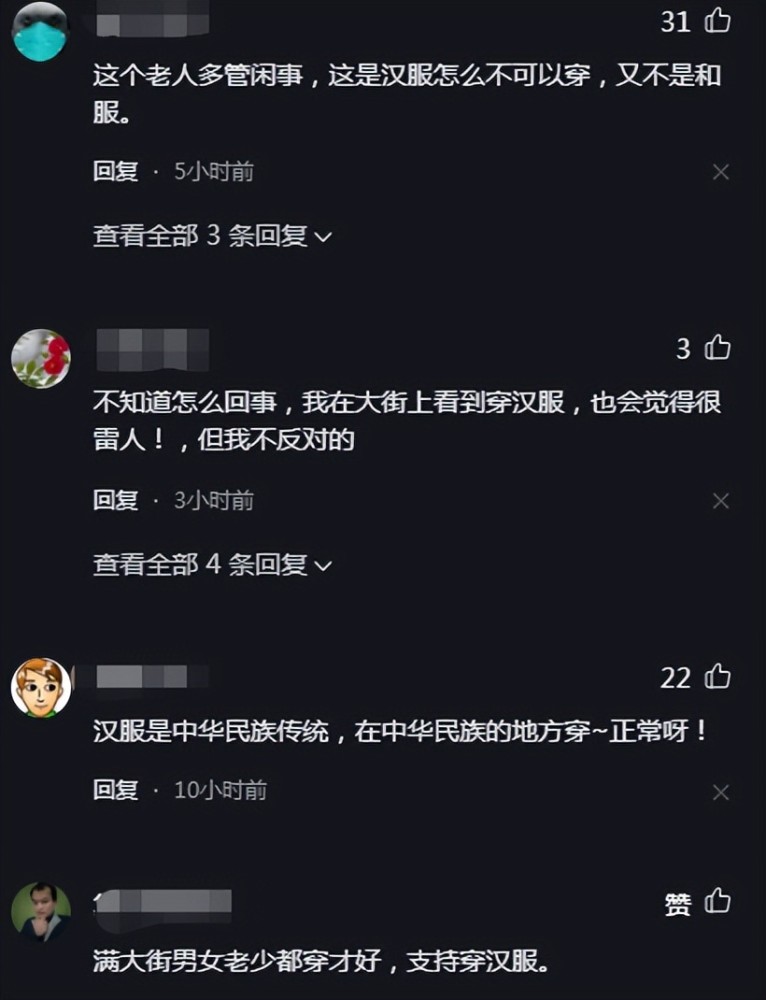Expand 查看全部 4 条回复
This screenshot has height=1000, width=766.
[x=212, y=564]
